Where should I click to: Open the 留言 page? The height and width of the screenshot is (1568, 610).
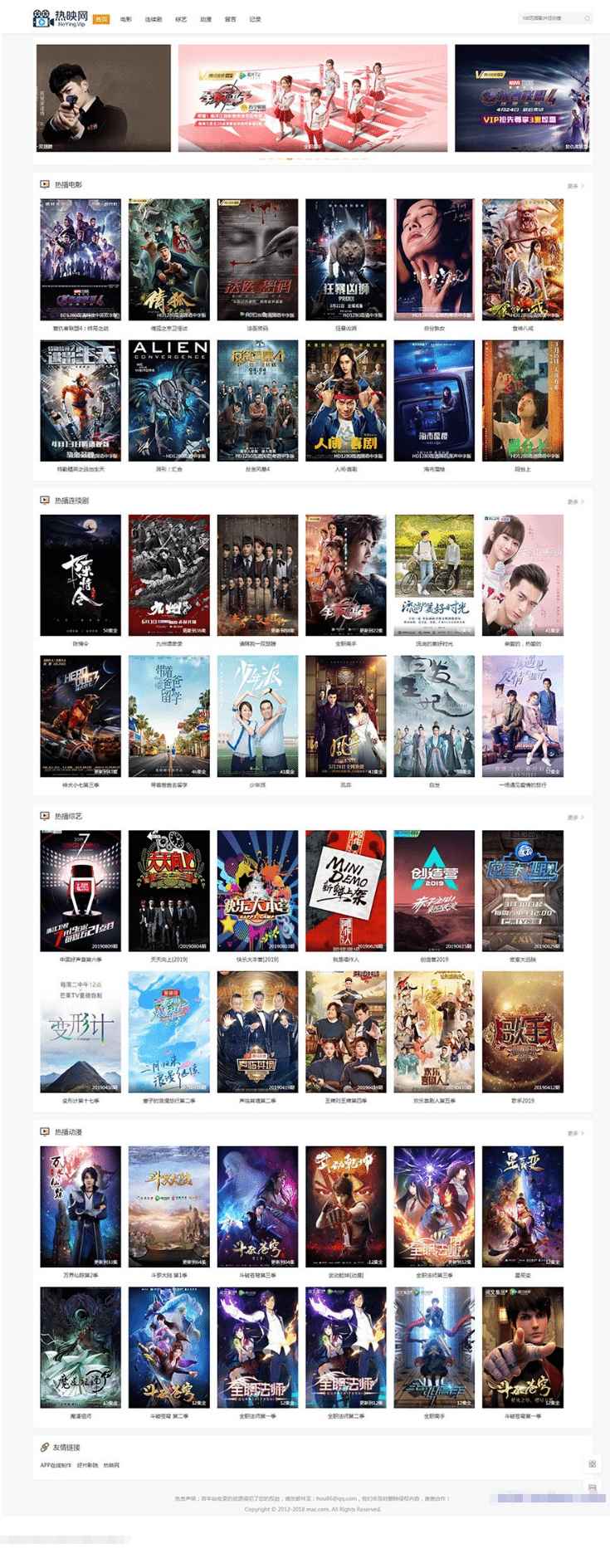[x=230, y=18]
